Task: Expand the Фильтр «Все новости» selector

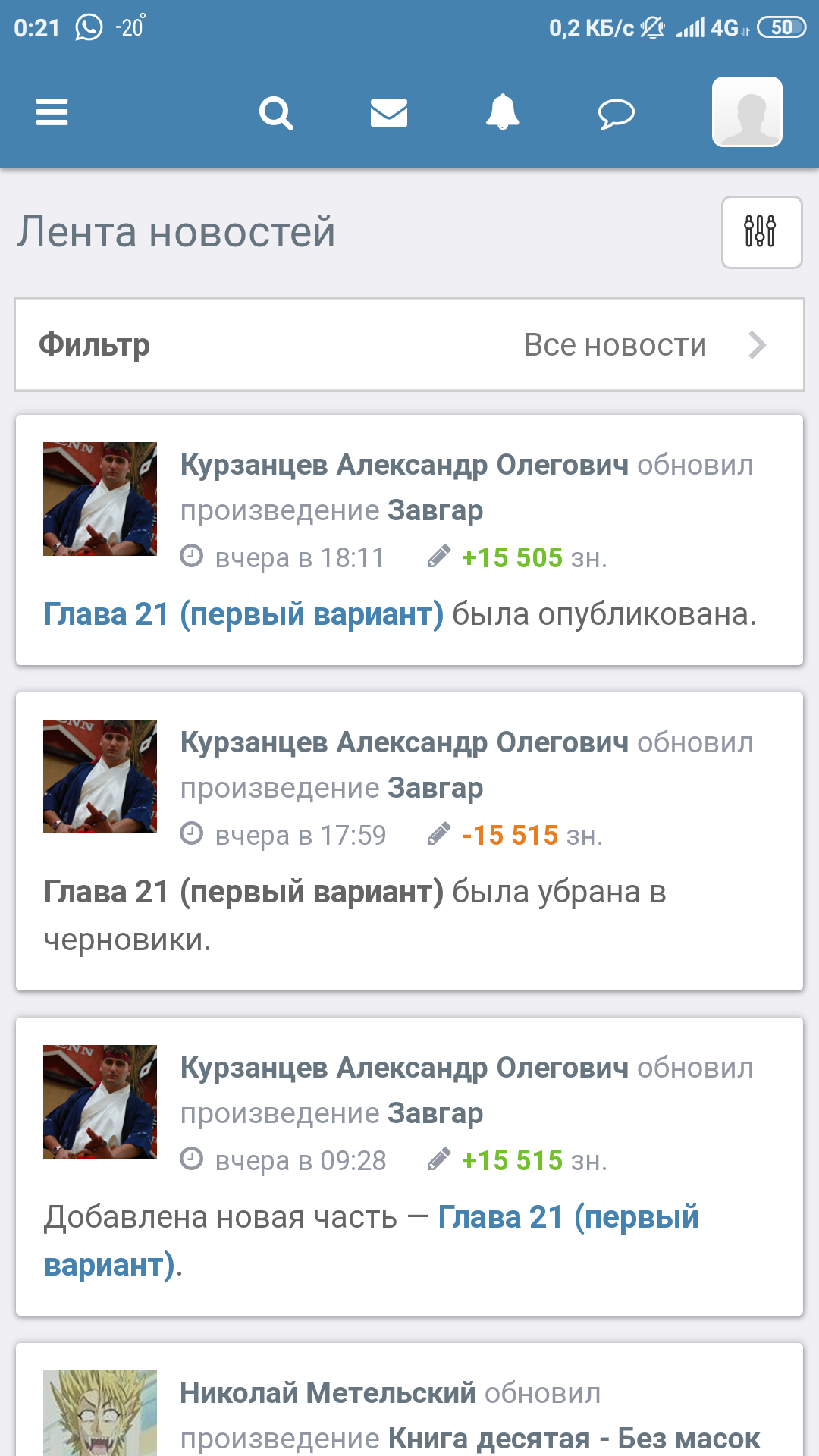Action: tap(409, 345)
